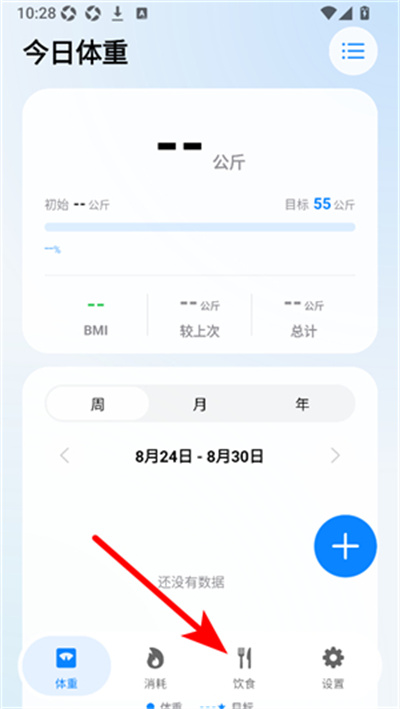Image resolution: width=400 pixels, height=709 pixels.
Task: Open the 设置 tab
Action: click(333, 667)
